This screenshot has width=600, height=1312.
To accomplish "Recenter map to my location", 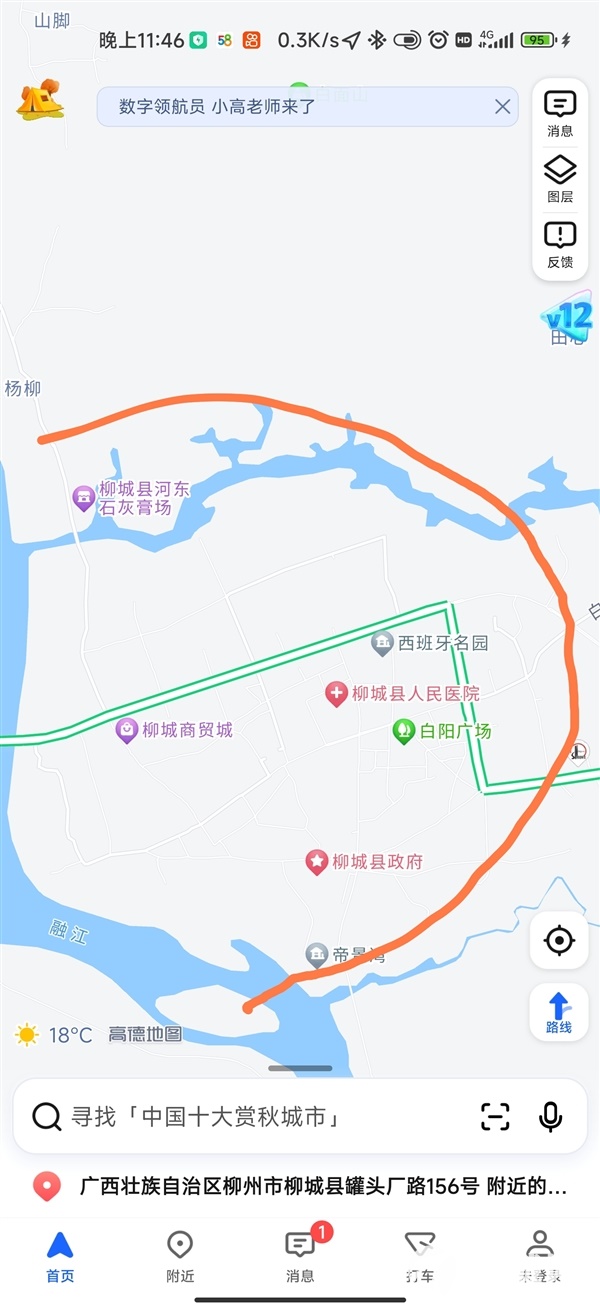I will 559,940.
